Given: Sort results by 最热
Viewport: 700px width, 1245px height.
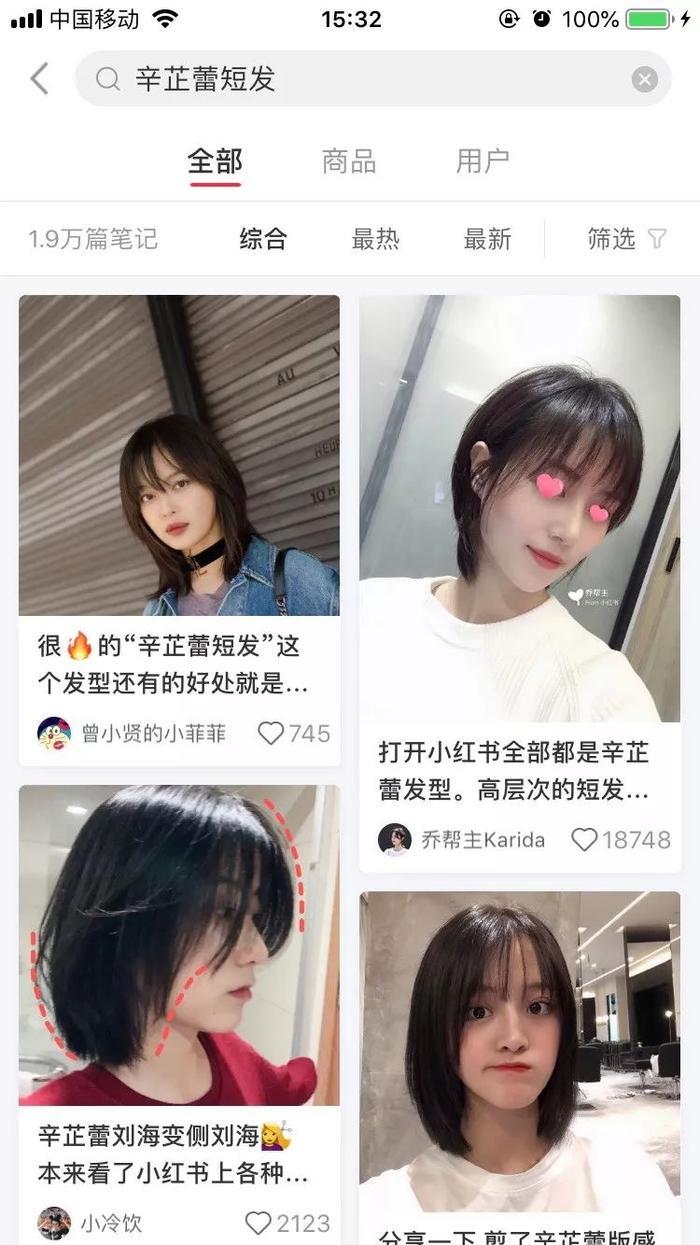Looking at the screenshot, I should (x=375, y=239).
